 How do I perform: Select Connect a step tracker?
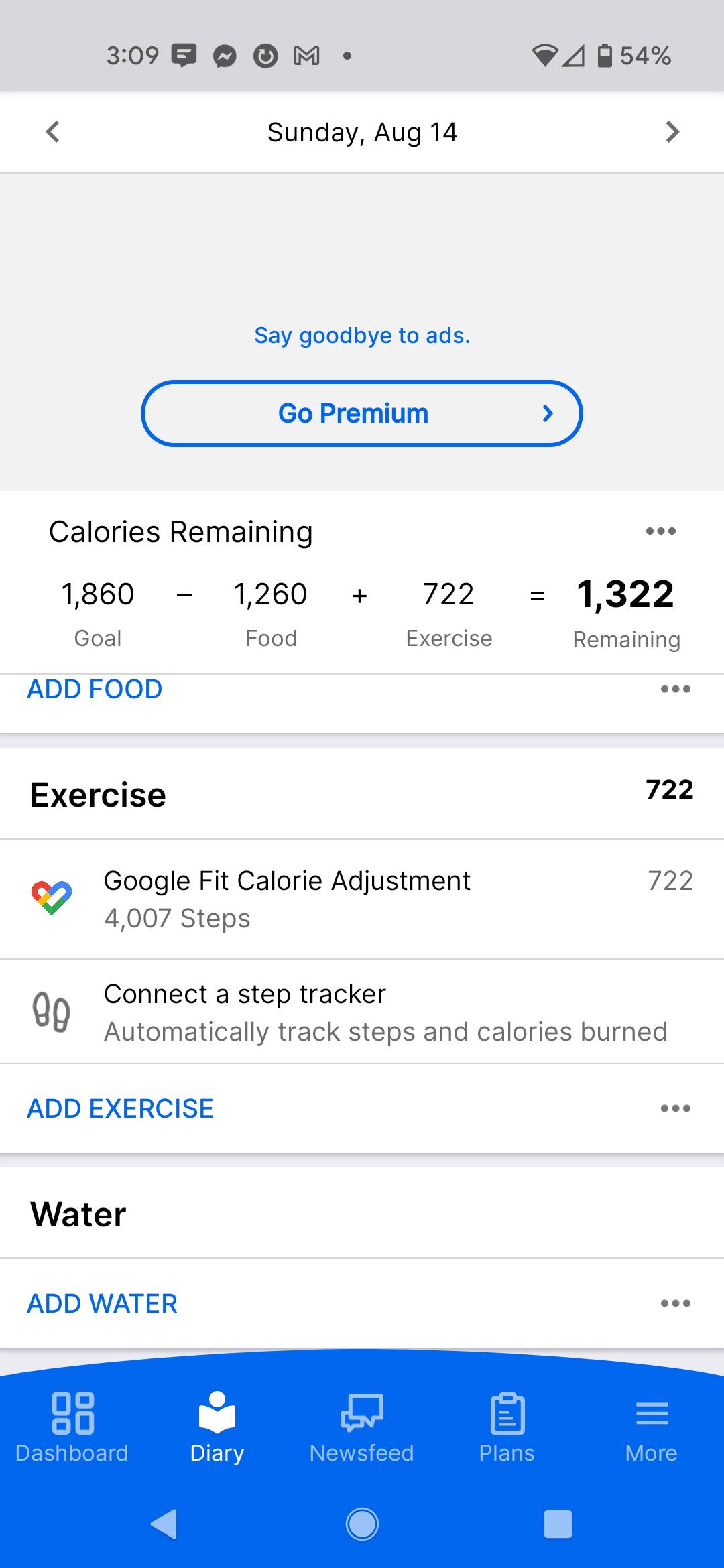coord(362,1012)
